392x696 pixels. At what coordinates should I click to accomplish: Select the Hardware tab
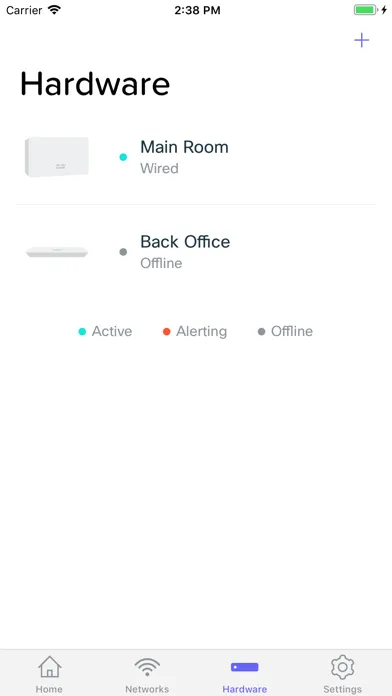coord(245,674)
